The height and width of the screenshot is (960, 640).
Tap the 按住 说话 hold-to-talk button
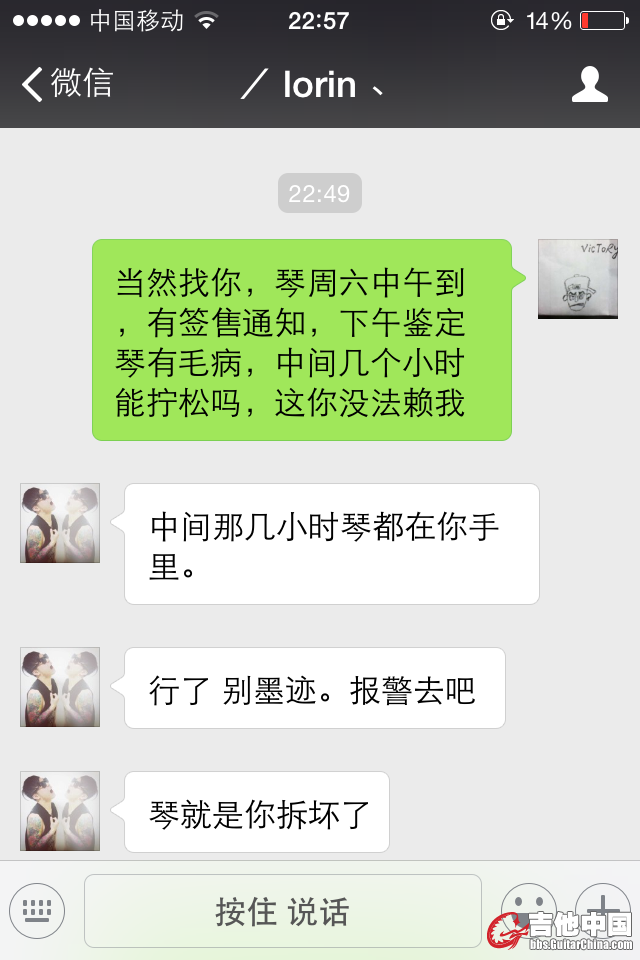pos(282,910)
